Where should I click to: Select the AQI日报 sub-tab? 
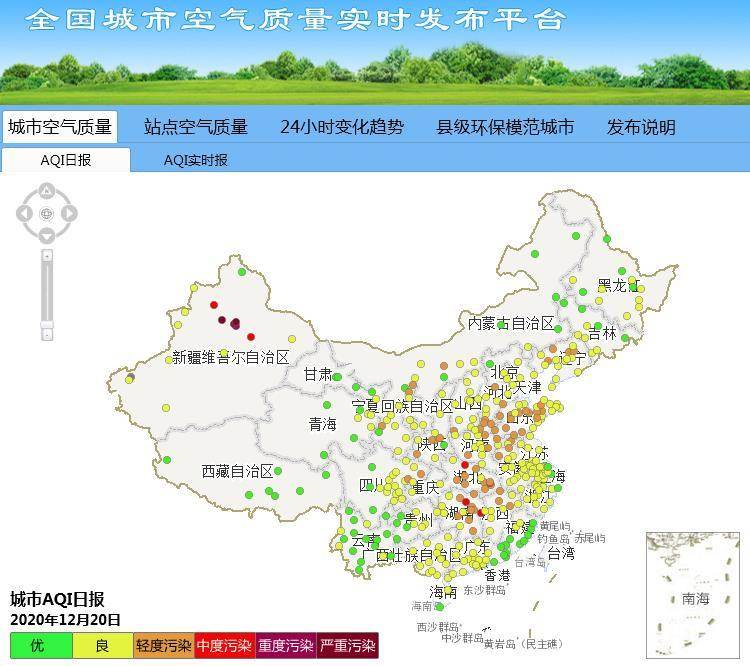pos(66,160)
